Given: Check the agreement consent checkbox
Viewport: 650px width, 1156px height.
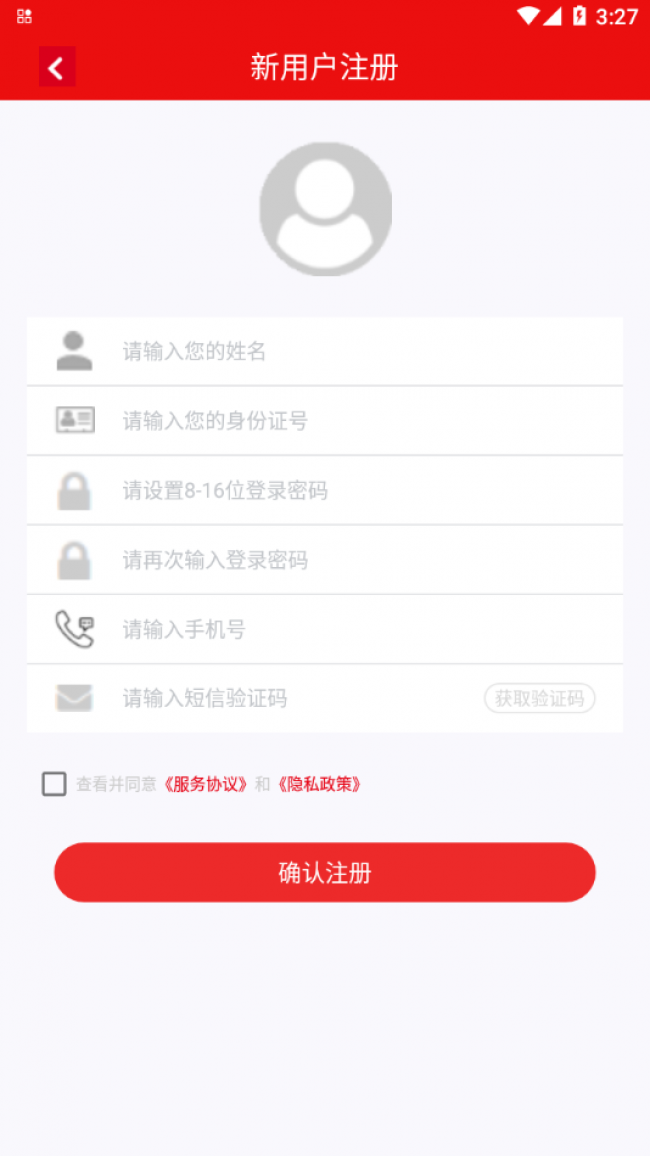Looking at the screenshot, I should pyautogui.click(x=54, y=784).
